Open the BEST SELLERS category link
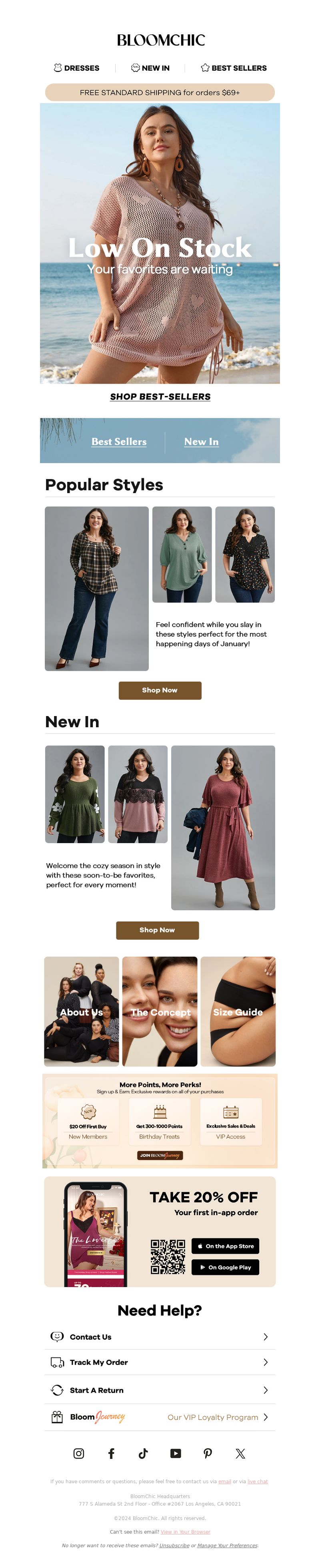320x1568 pixels. click(234, 68)
